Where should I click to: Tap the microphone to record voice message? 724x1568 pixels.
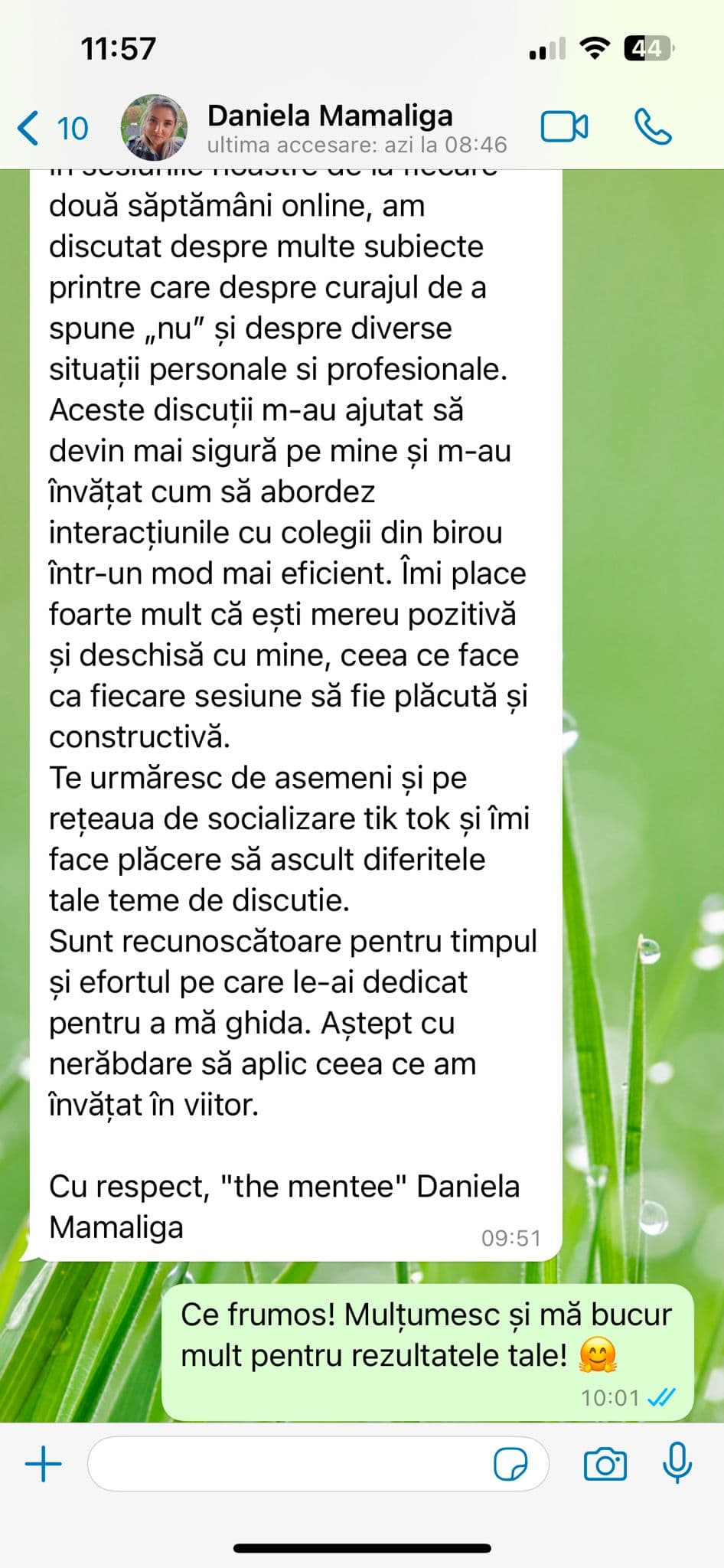coord(677,1464)
